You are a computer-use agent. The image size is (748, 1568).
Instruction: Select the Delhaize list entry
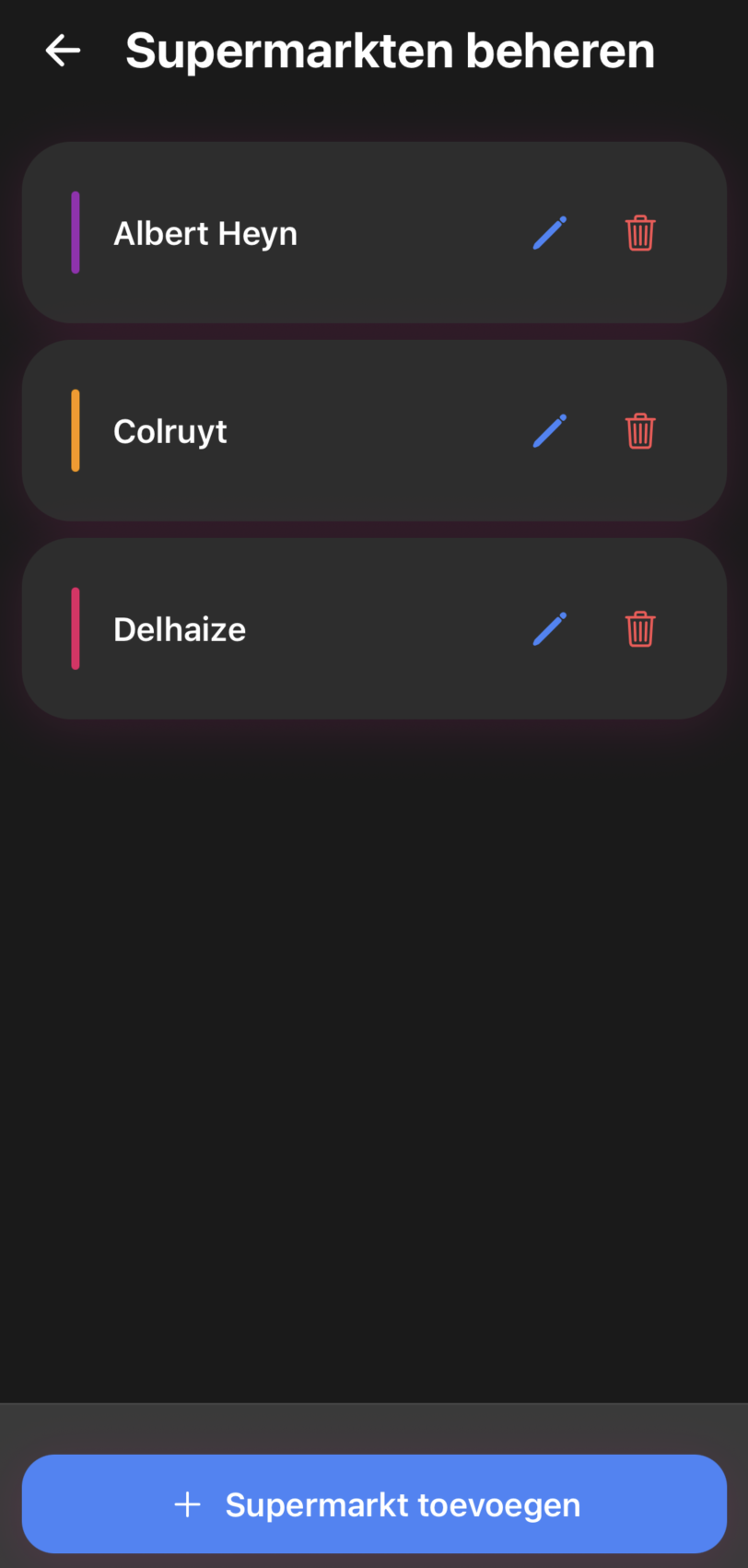[373, 628]
